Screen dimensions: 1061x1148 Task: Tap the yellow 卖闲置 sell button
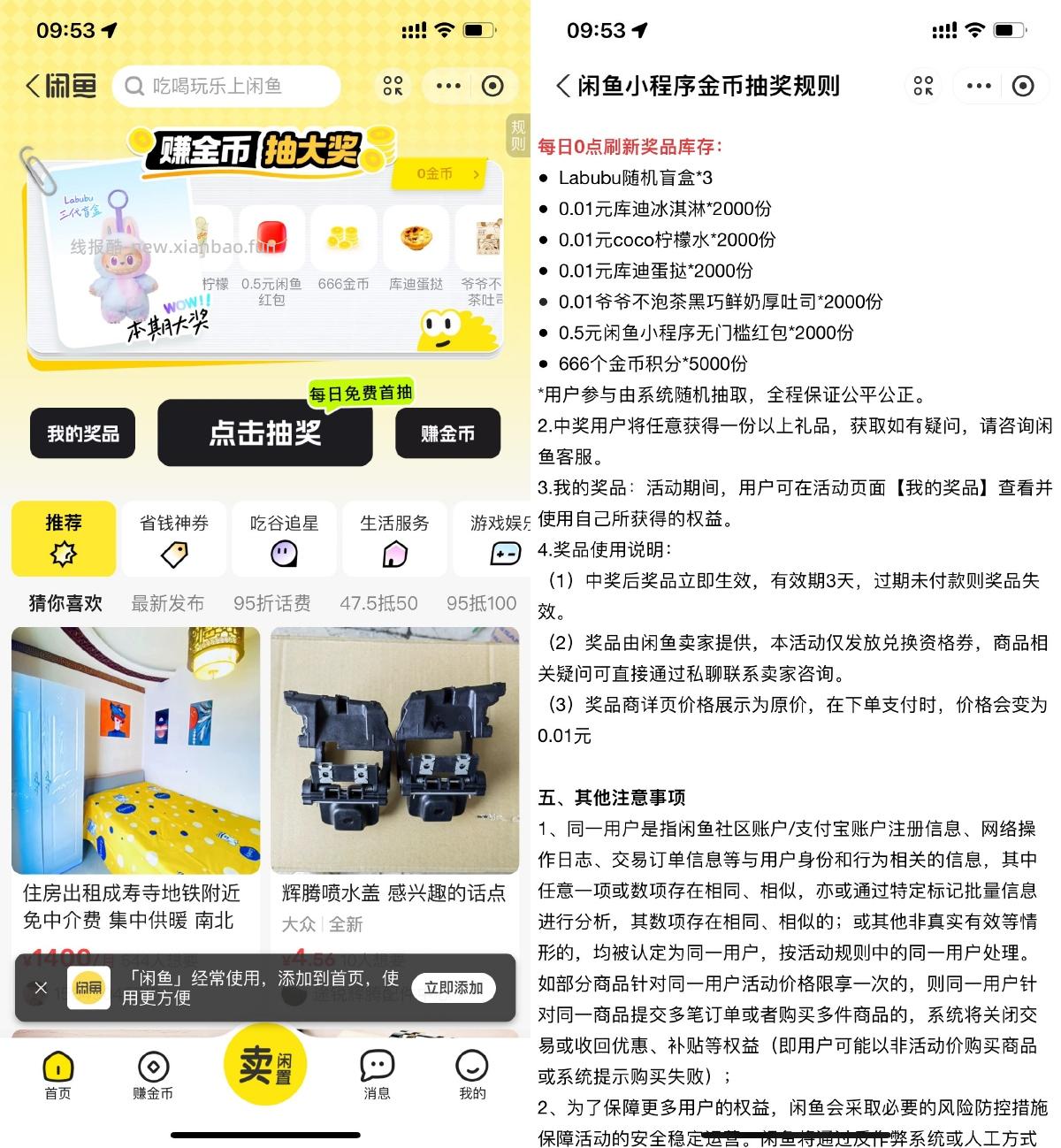tap(264, 1065)
